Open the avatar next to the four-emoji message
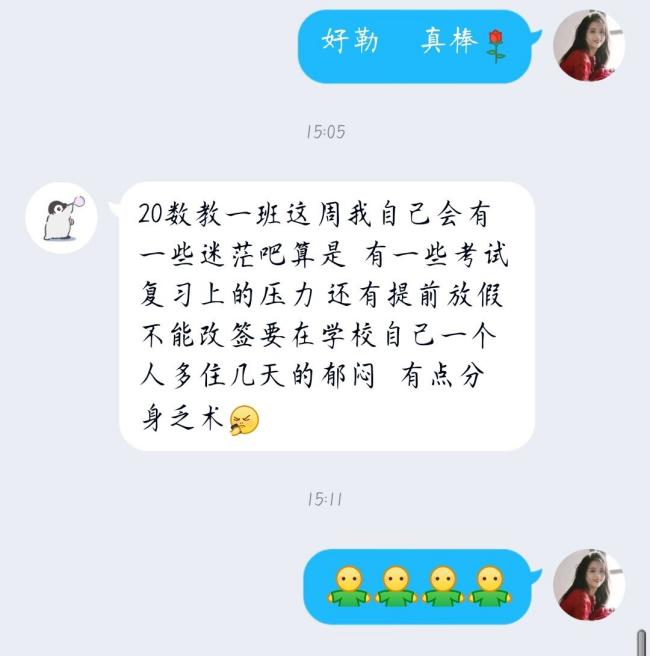The image size is (650, 656). pyautogui.click(x=589, y=584)
